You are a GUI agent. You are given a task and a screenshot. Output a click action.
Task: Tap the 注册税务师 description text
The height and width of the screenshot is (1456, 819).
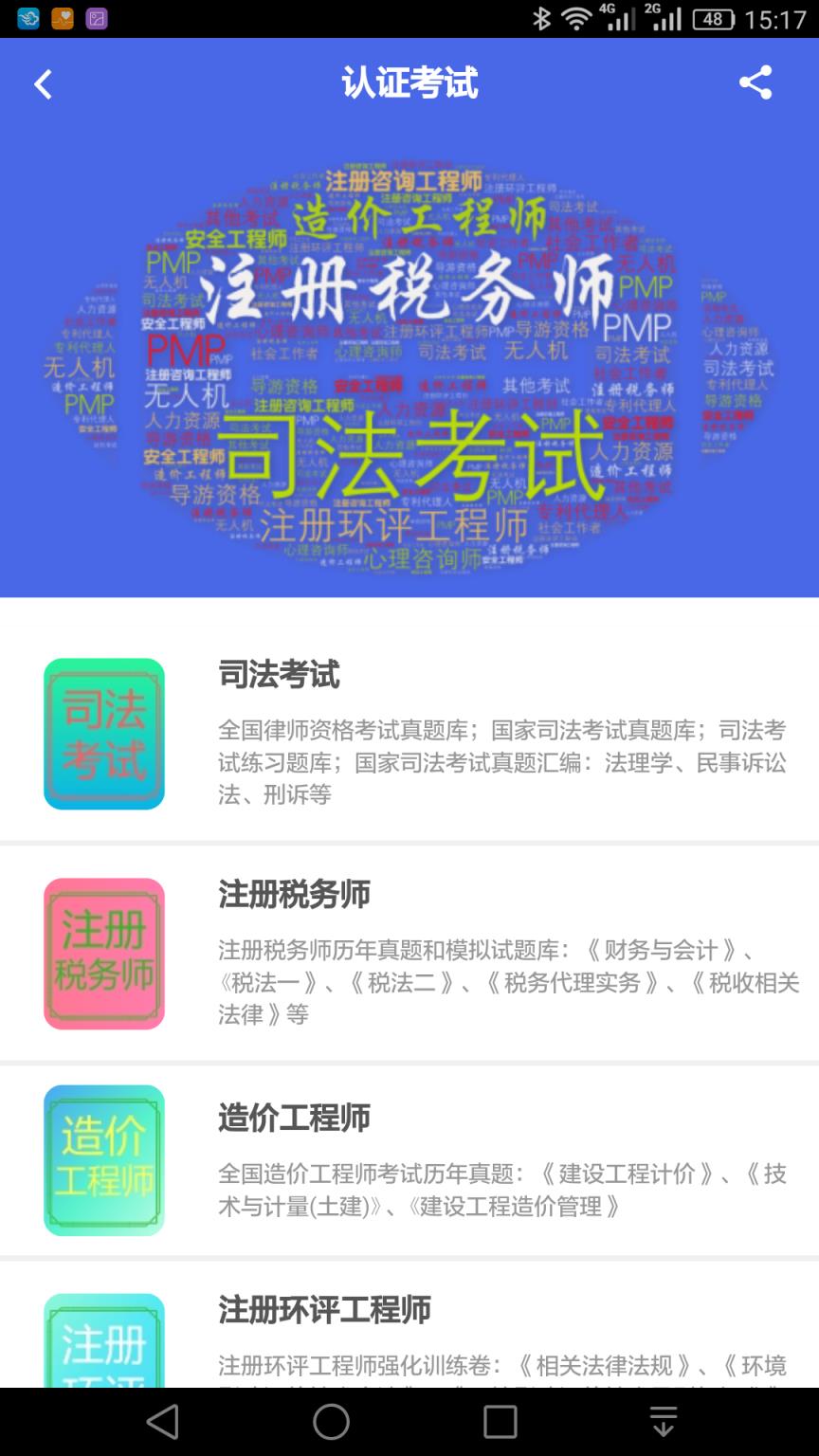[502, 984]
